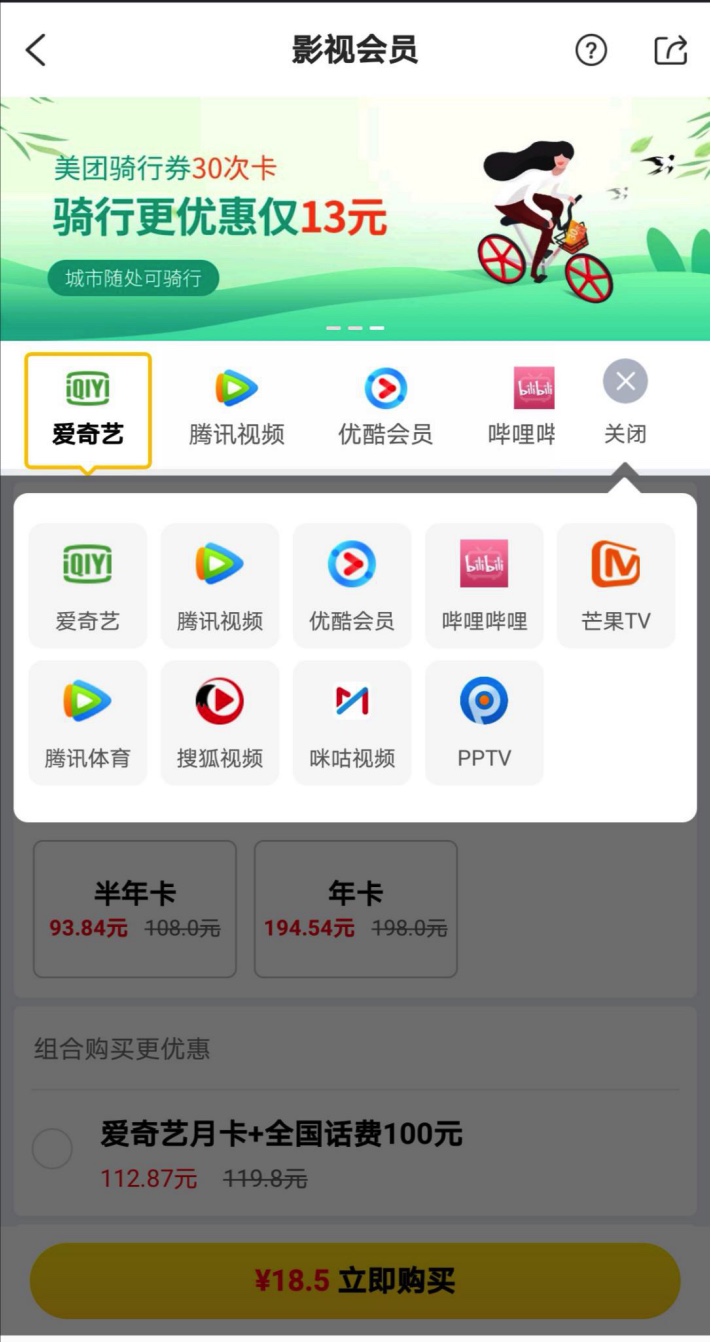711x1342 pixels.
Task: Choose the 年卡 194.54元 option
Action: tap(356, 908)
